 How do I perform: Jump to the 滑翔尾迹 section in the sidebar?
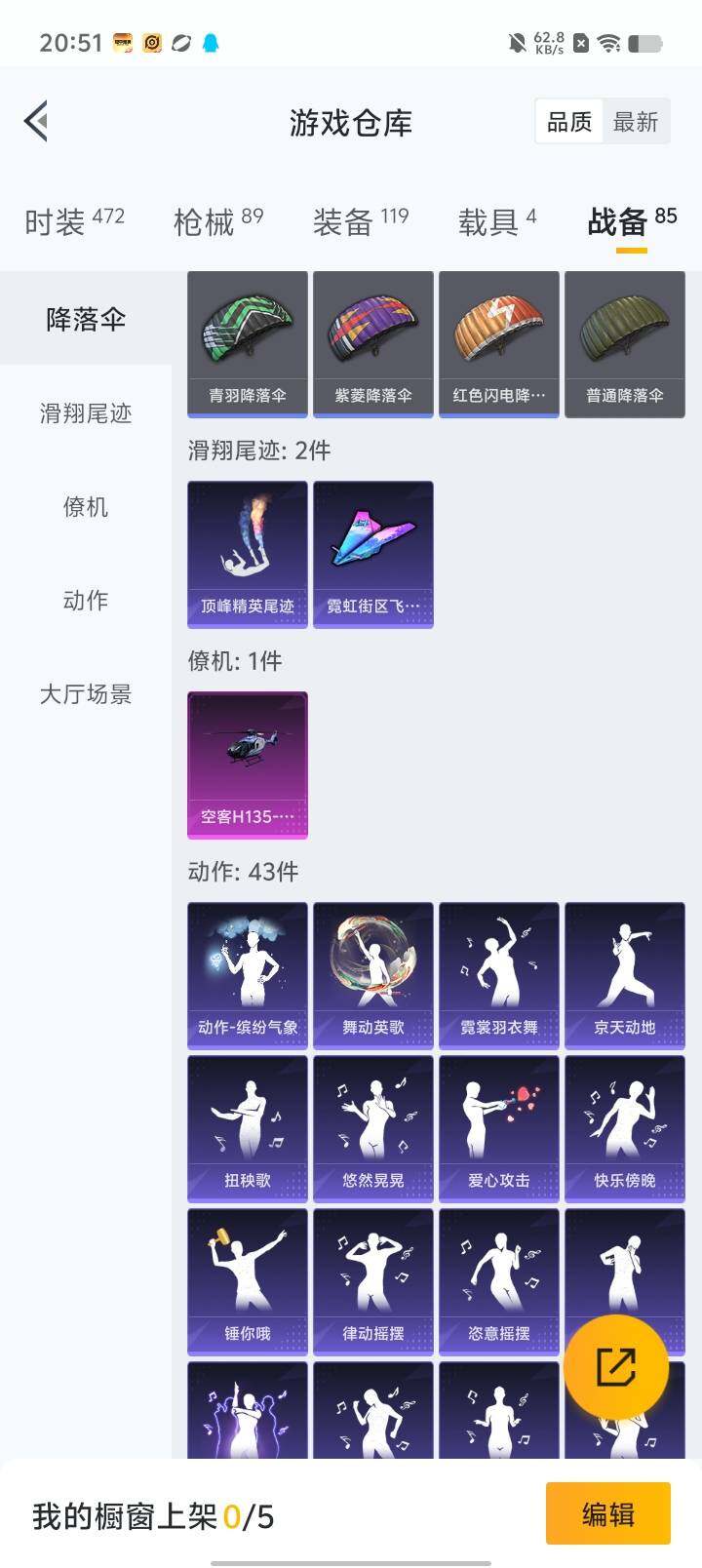[86, 413]
